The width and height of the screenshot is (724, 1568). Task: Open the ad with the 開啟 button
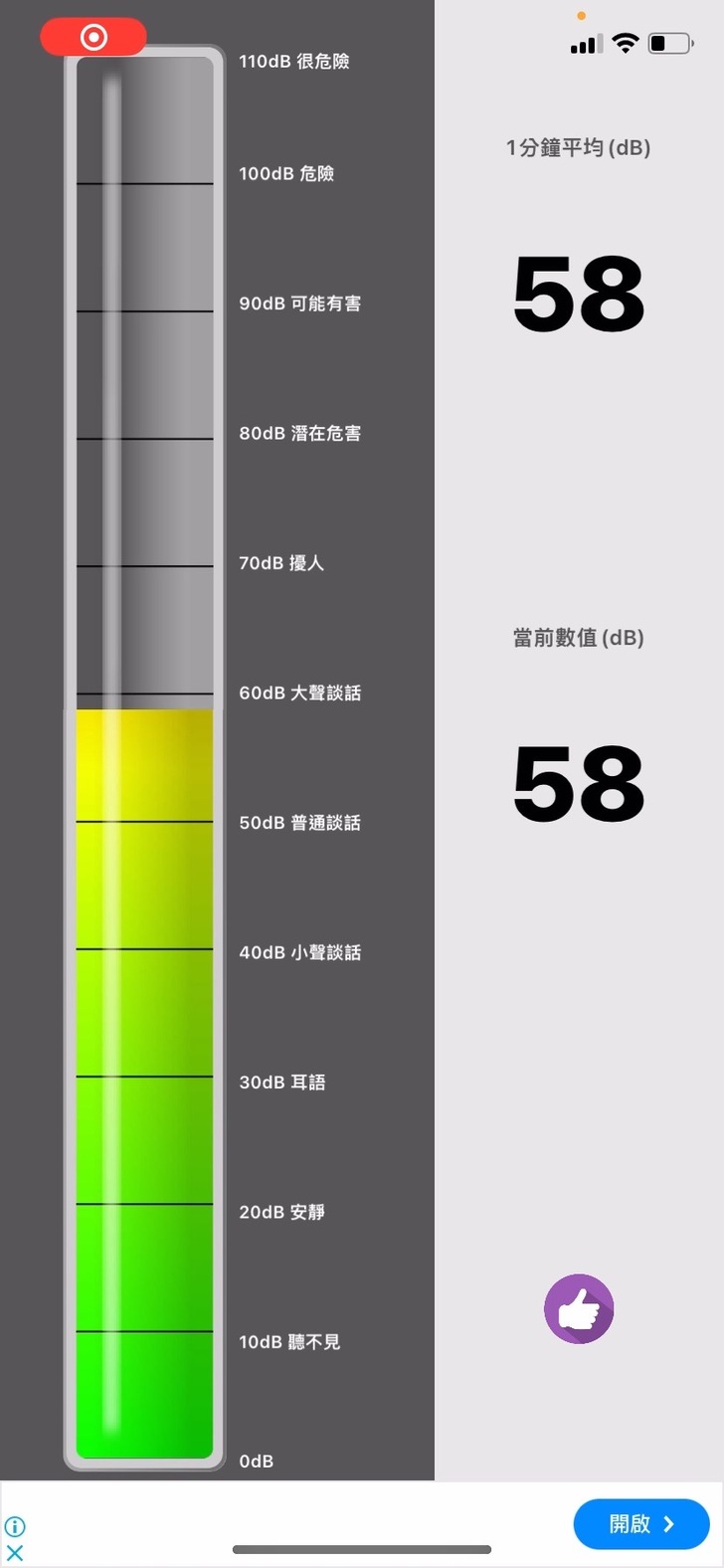(641, 1523)
